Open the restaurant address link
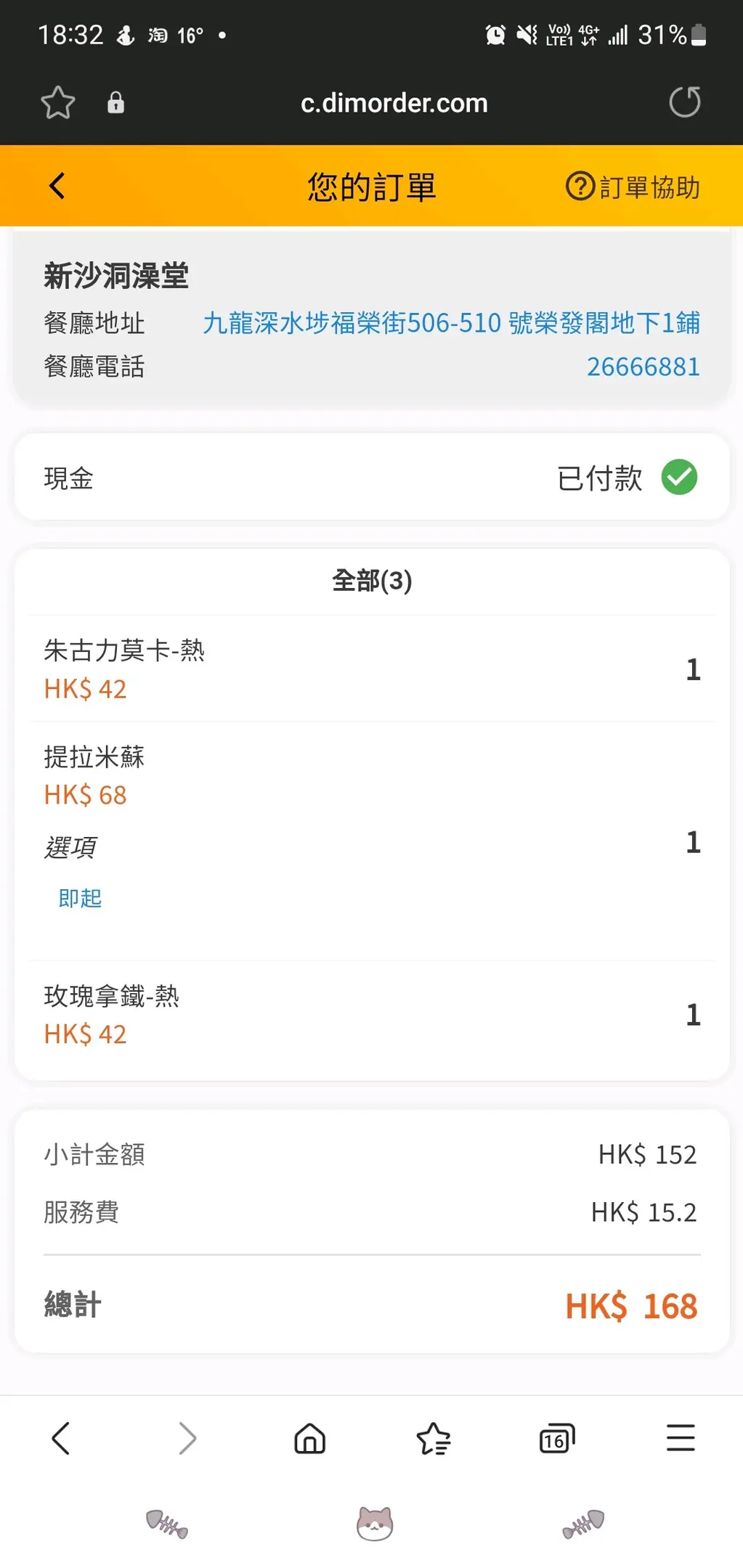The height and width of the screenshot is (1568, 743). (x=451, y=323)
